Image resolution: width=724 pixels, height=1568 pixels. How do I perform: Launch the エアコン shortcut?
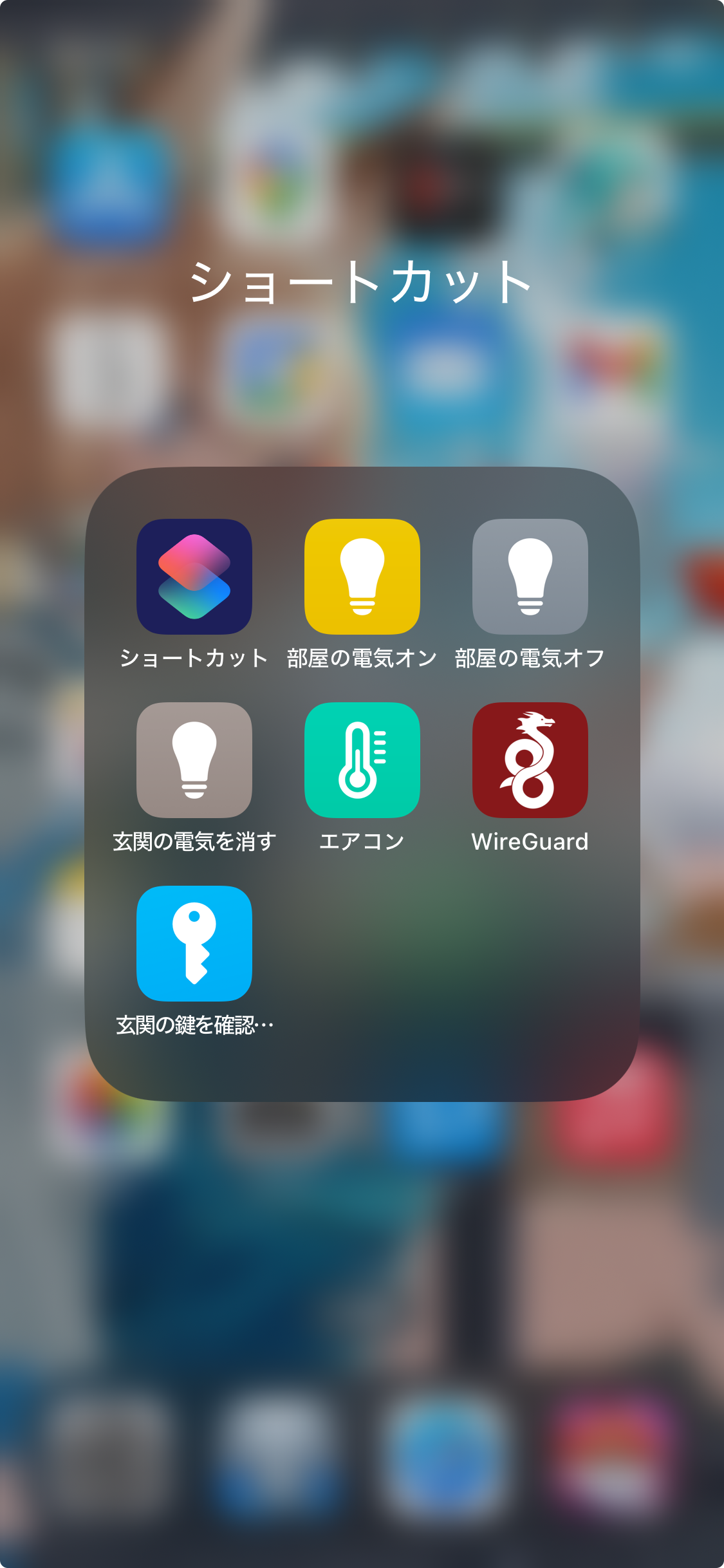click(x=362, y=760)
